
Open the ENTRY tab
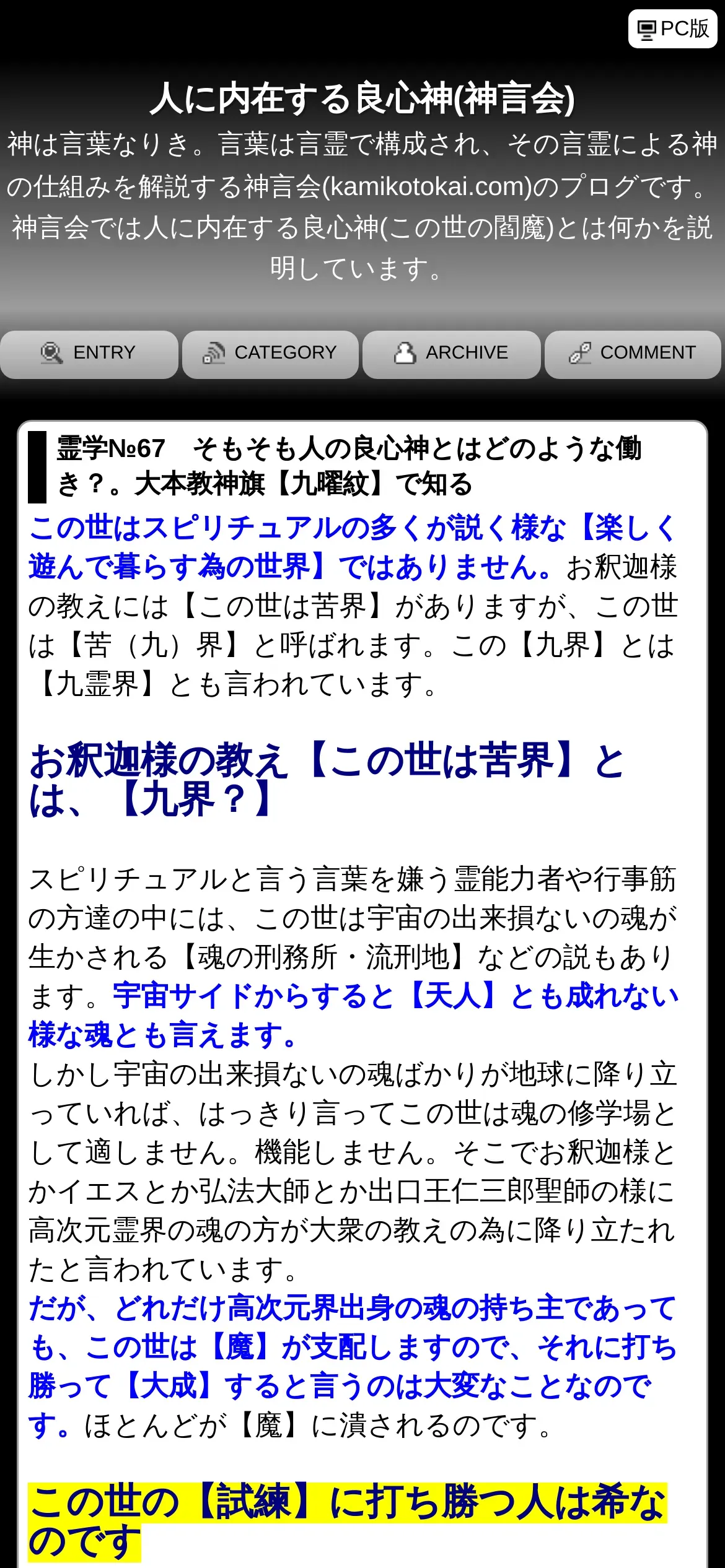click(x=89, y=354)
